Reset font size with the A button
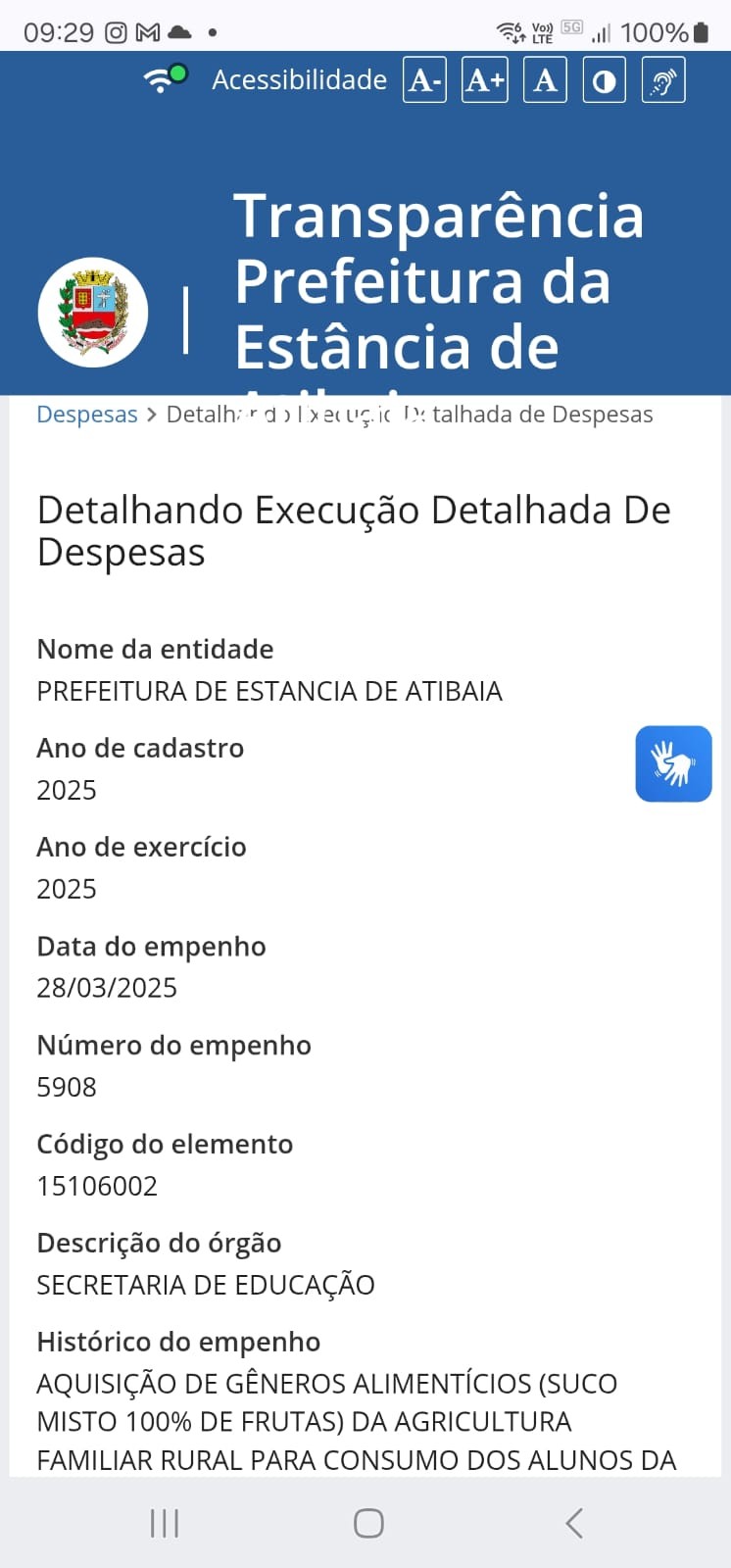Screen dimensions: 731x1568 click(x=545, y=80)
